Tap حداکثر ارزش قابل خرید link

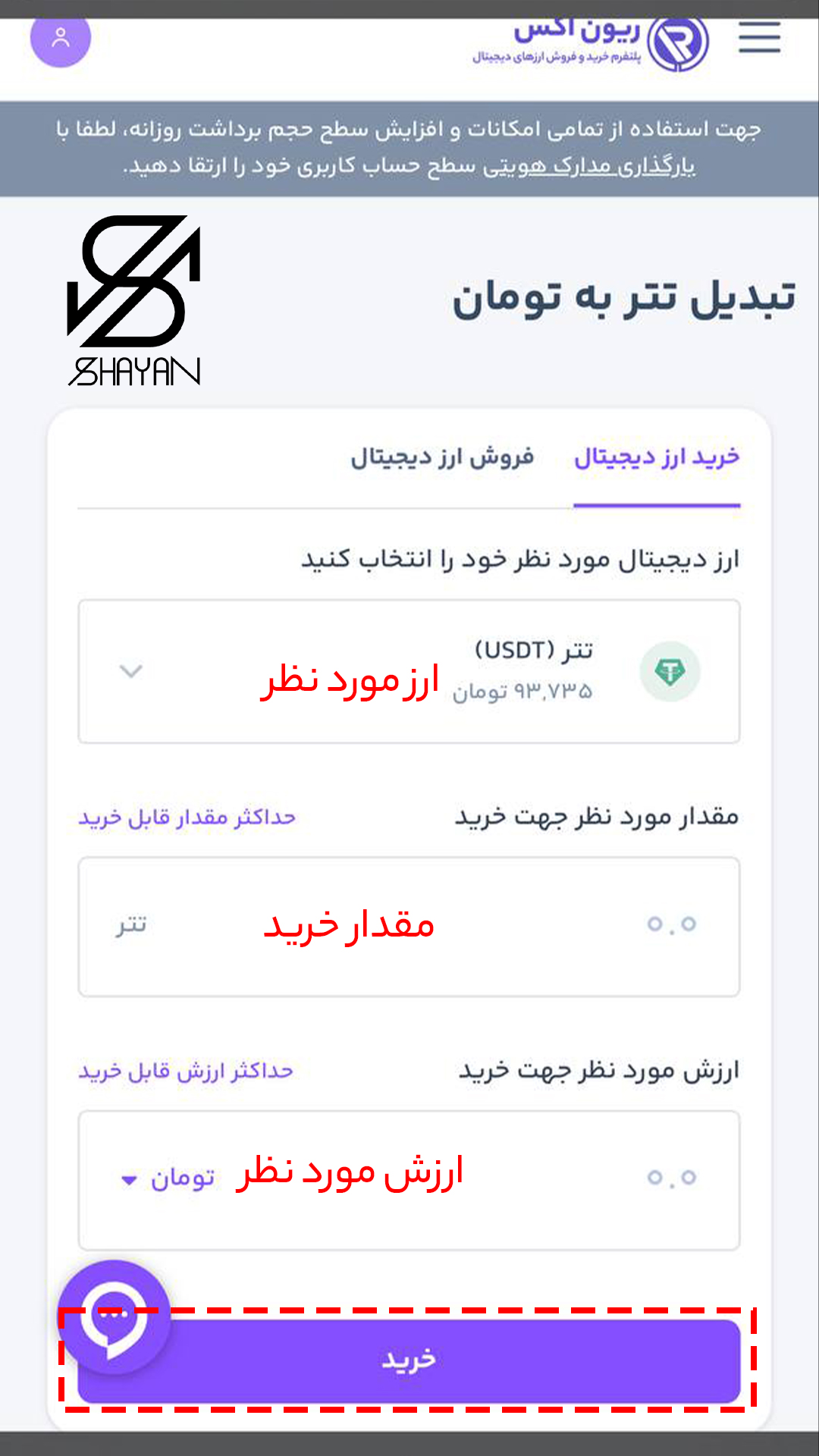point(186,1071)
